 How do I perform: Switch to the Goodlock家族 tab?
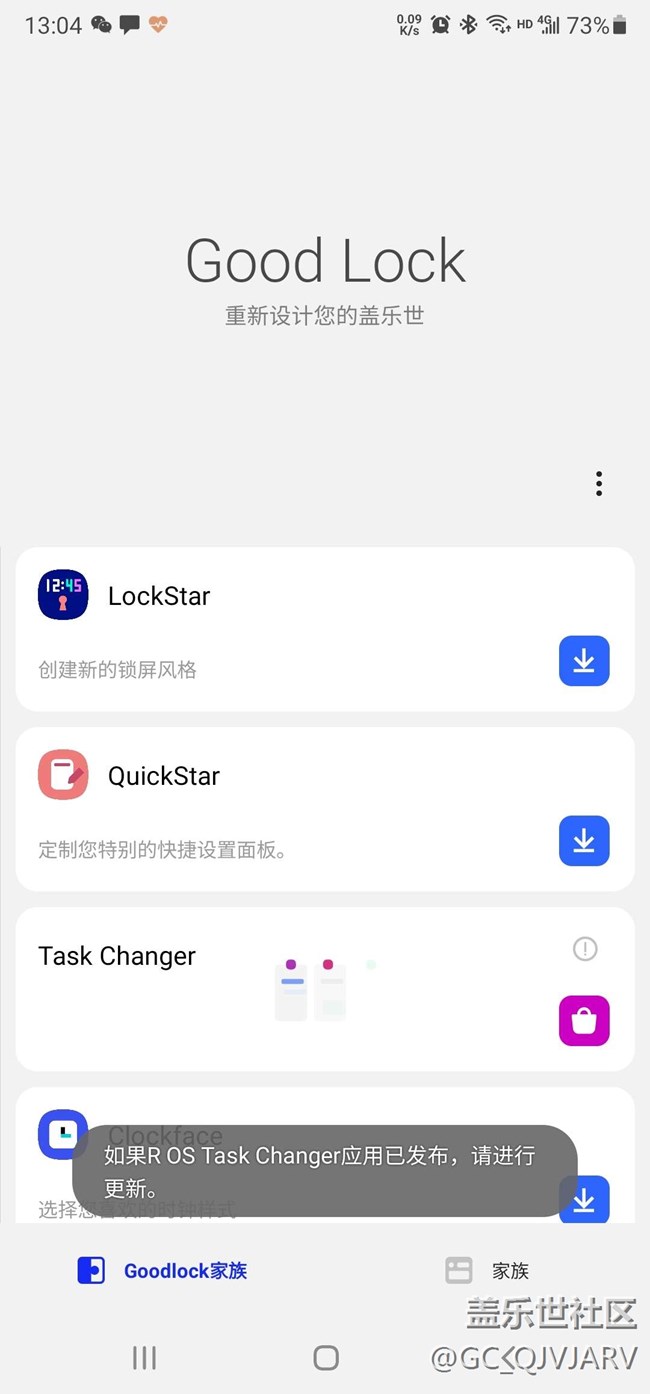[163, 1271]
